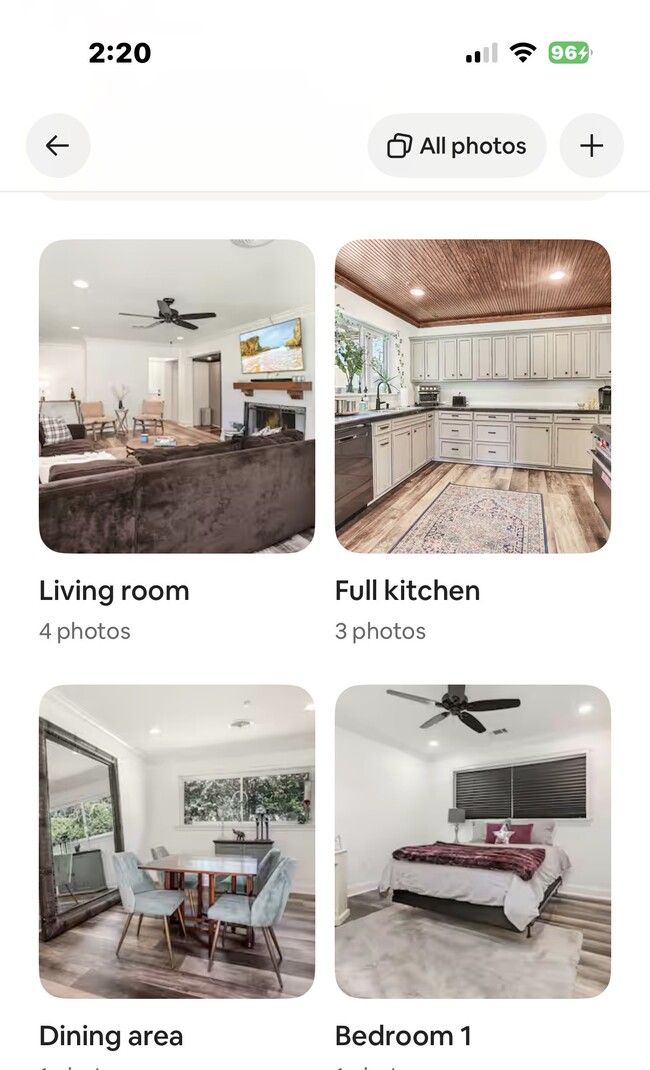Go back with the arrow button
This screenshot has height=1070, width=650.
tap(58, 145)
